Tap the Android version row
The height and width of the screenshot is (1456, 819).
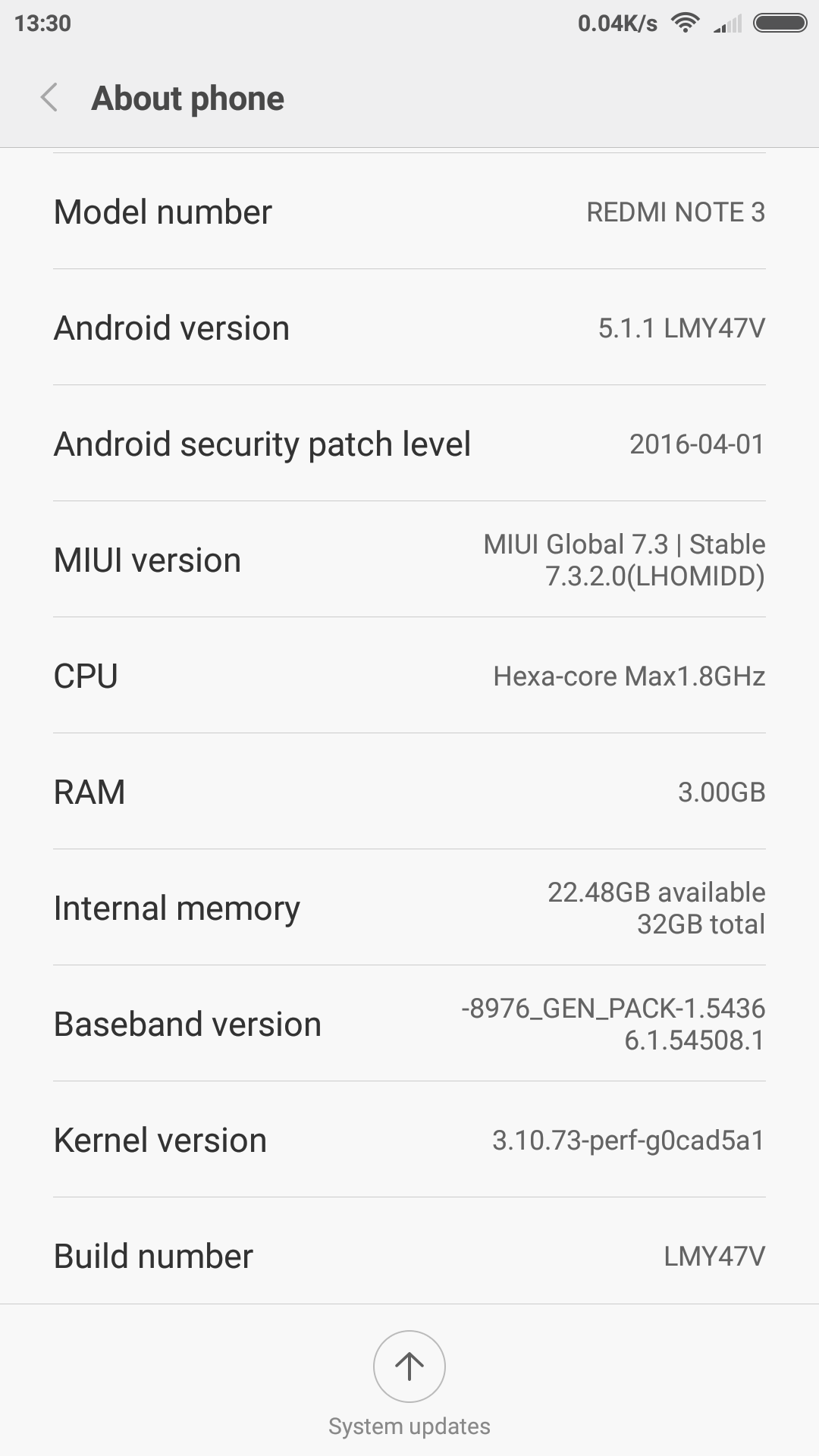click(x=409, y=328)
